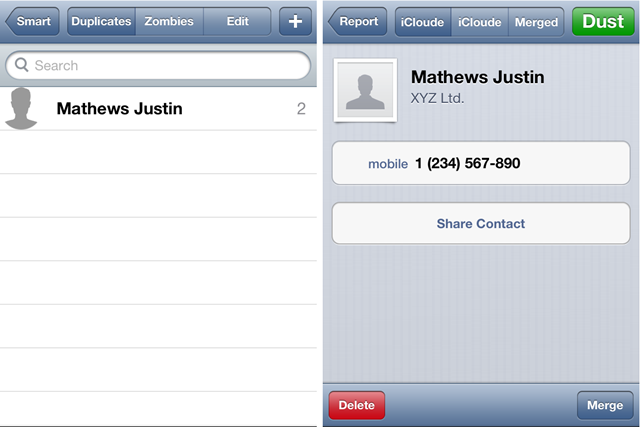This screenshot has width=640, height=427.
Task: Switch to the Zombies tab
Action: click(x=169, y=21)
